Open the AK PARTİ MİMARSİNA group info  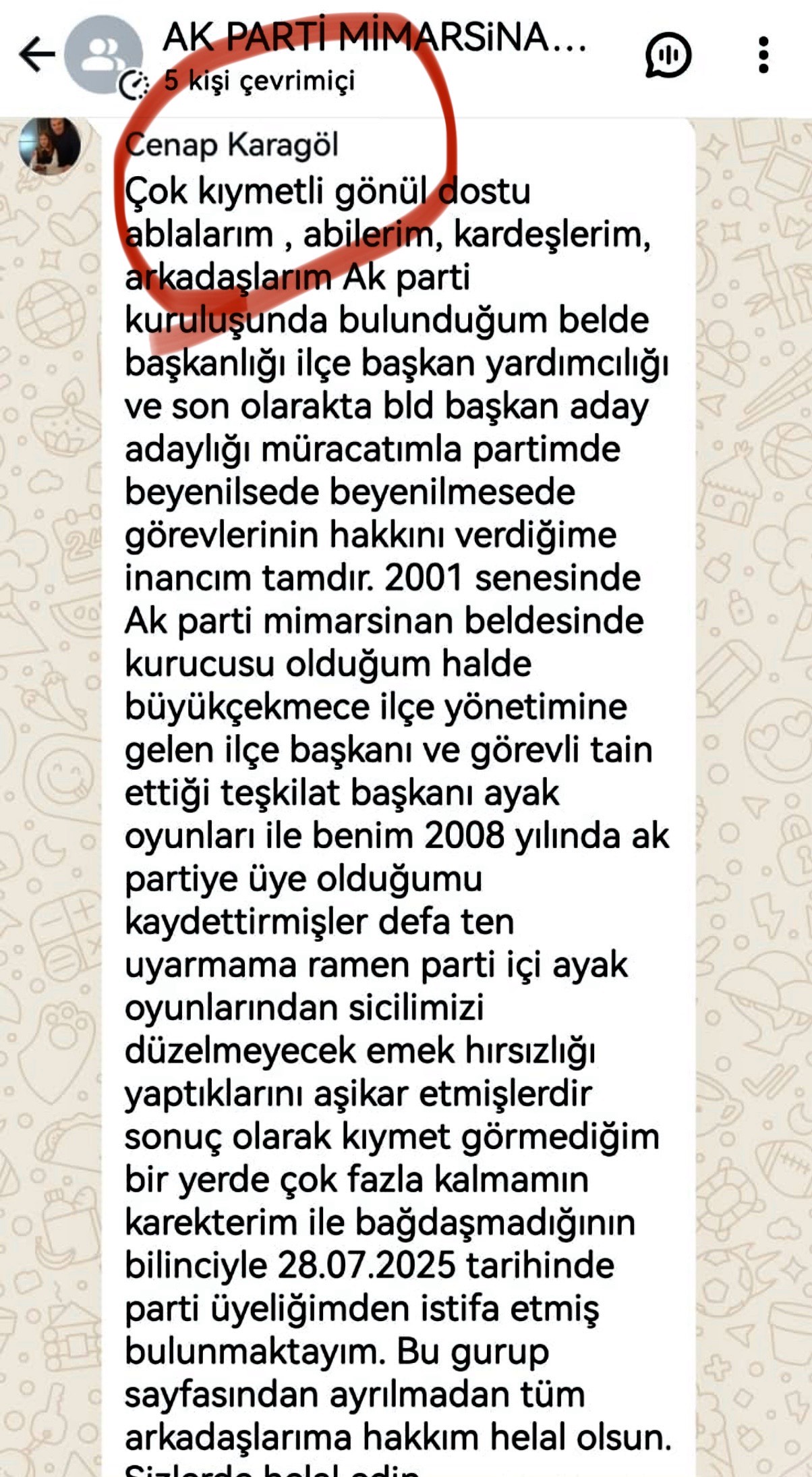point(374,39)
